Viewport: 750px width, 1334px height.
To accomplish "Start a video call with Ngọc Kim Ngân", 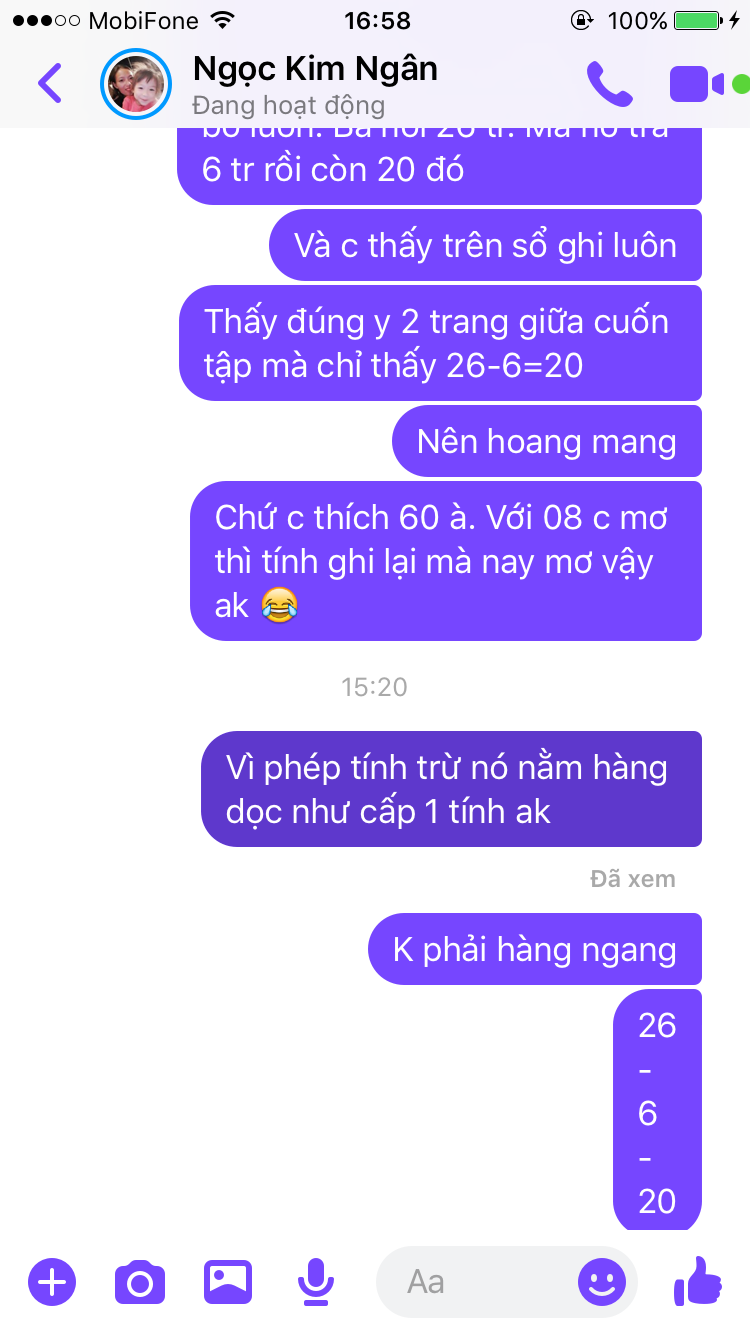I will point(697,84).
